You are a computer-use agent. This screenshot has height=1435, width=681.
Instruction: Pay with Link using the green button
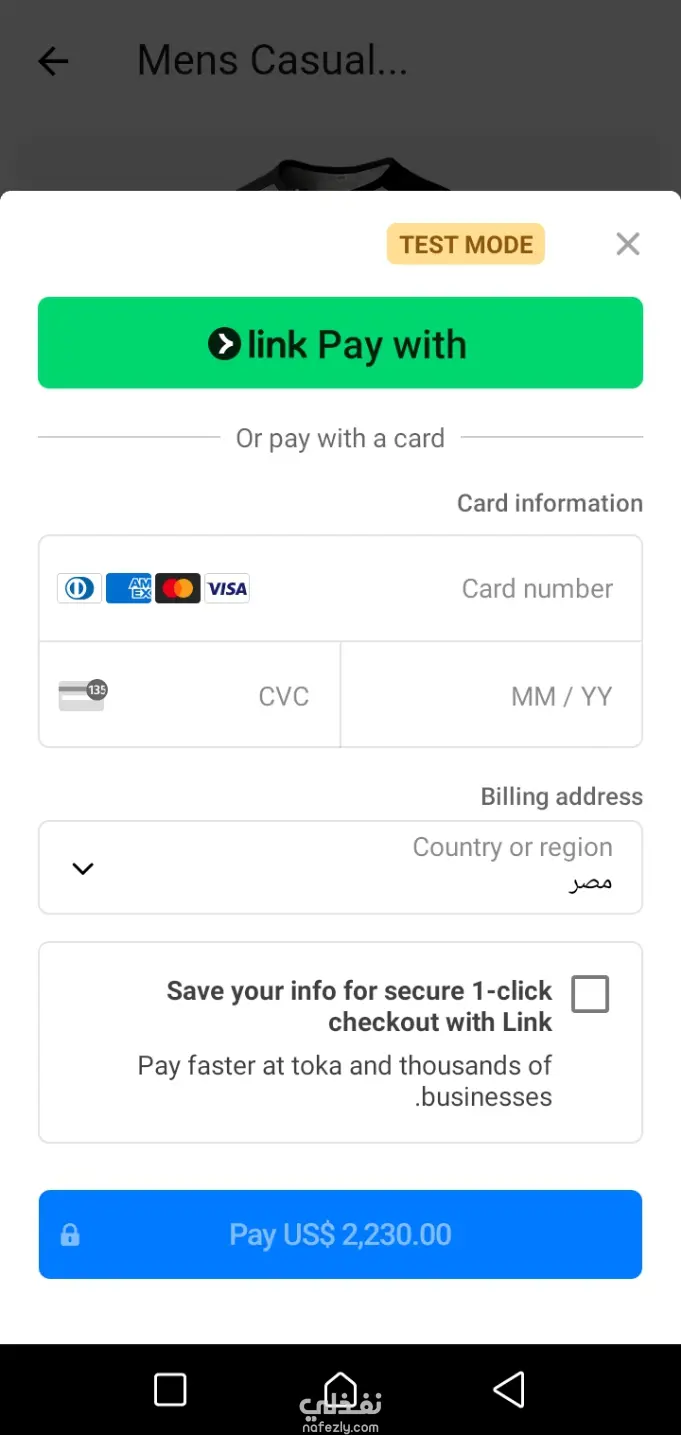(340, 343)
